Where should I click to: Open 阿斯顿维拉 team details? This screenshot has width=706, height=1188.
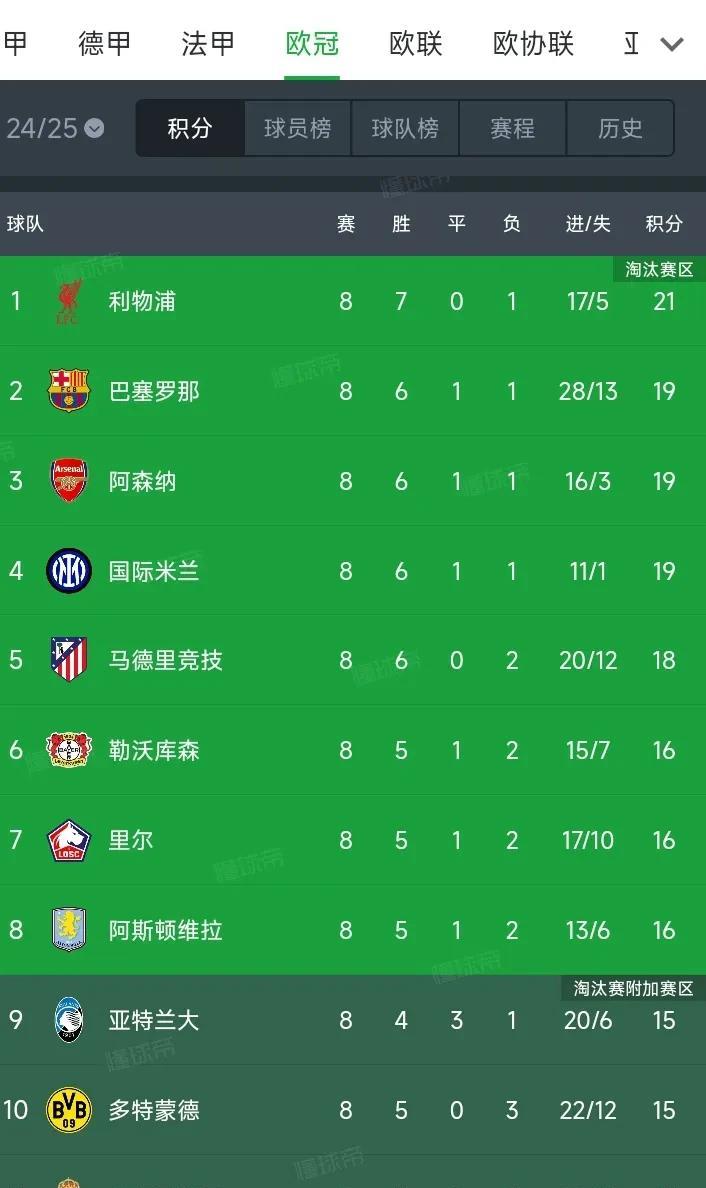coord(165,930)
